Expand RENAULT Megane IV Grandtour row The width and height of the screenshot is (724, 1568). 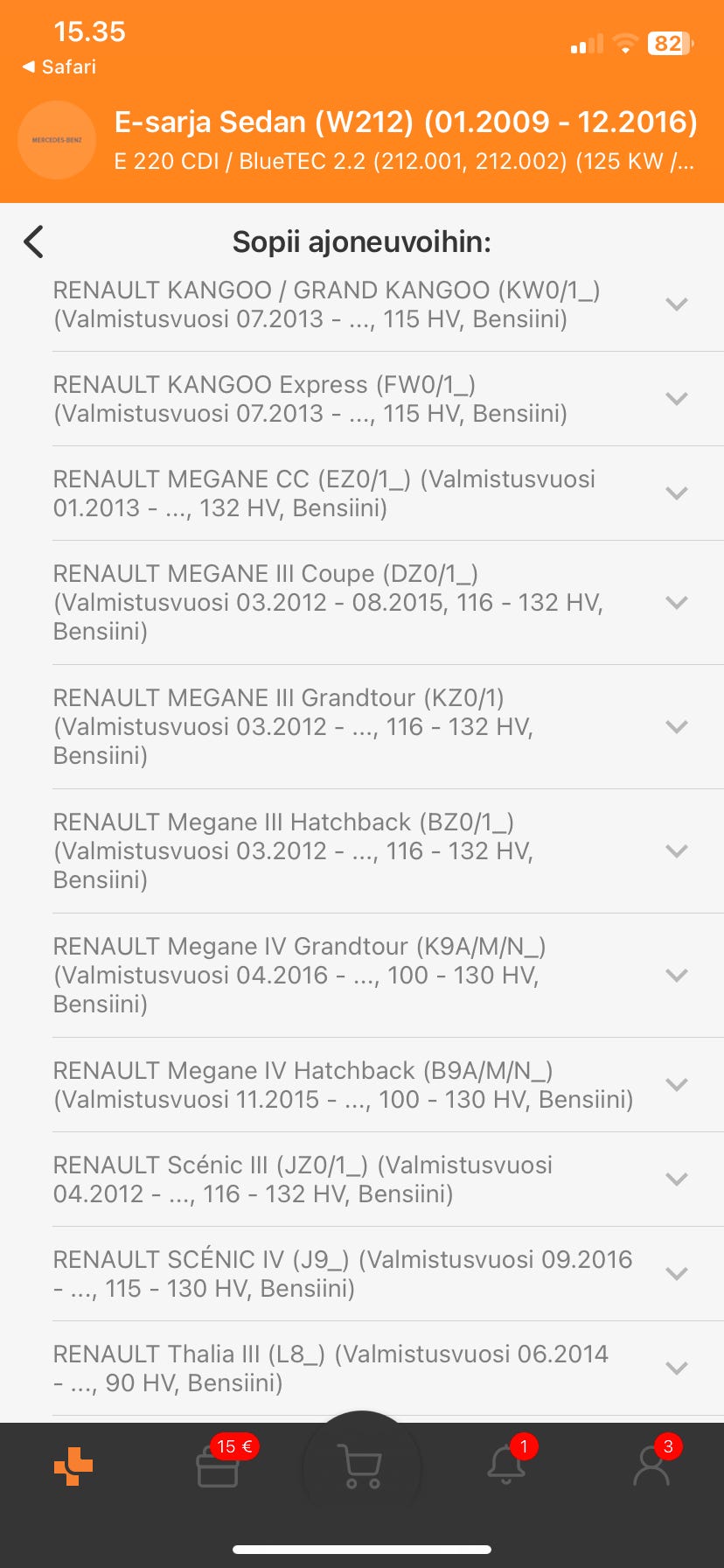coord(676,976)
